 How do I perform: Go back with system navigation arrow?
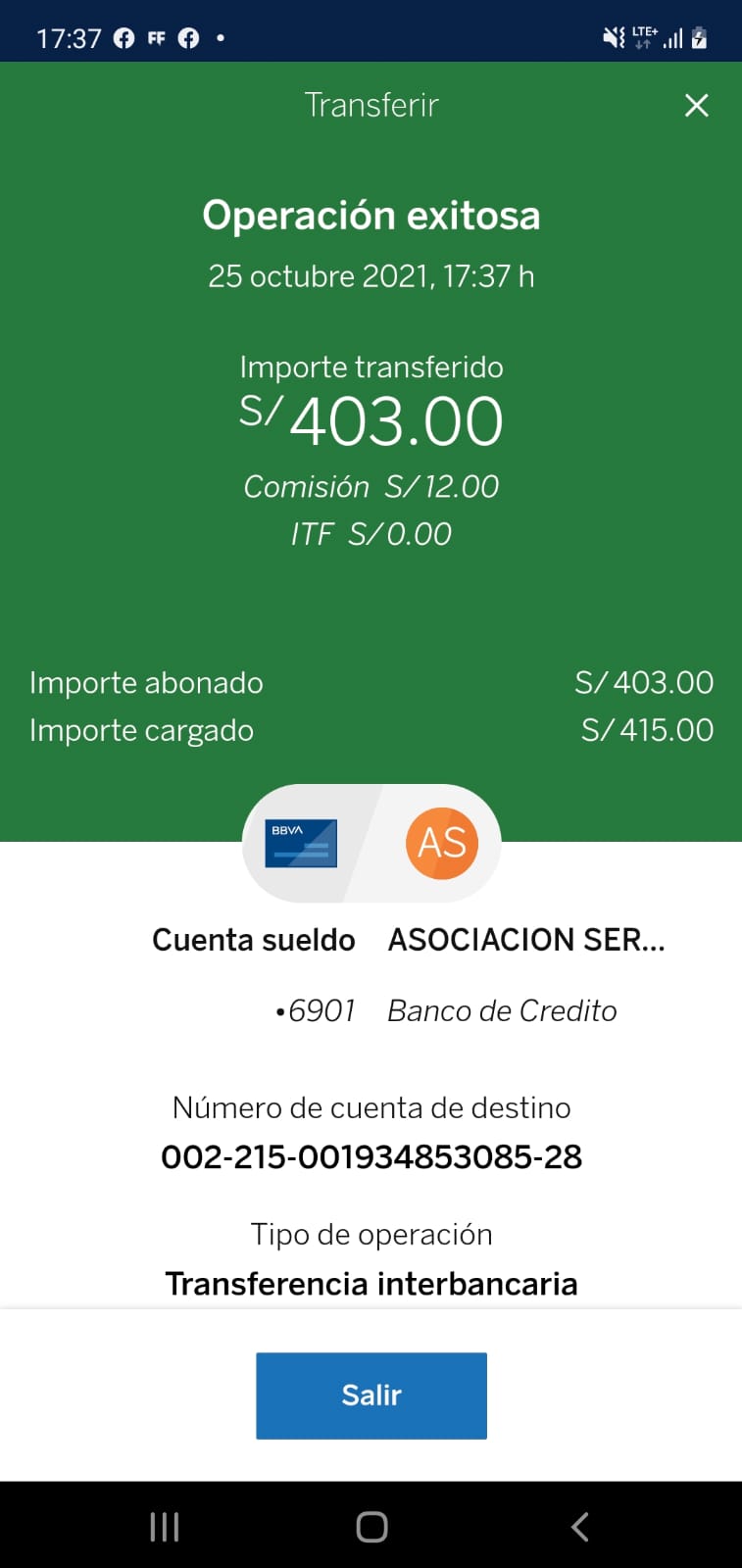click(x=579, y=1526)
